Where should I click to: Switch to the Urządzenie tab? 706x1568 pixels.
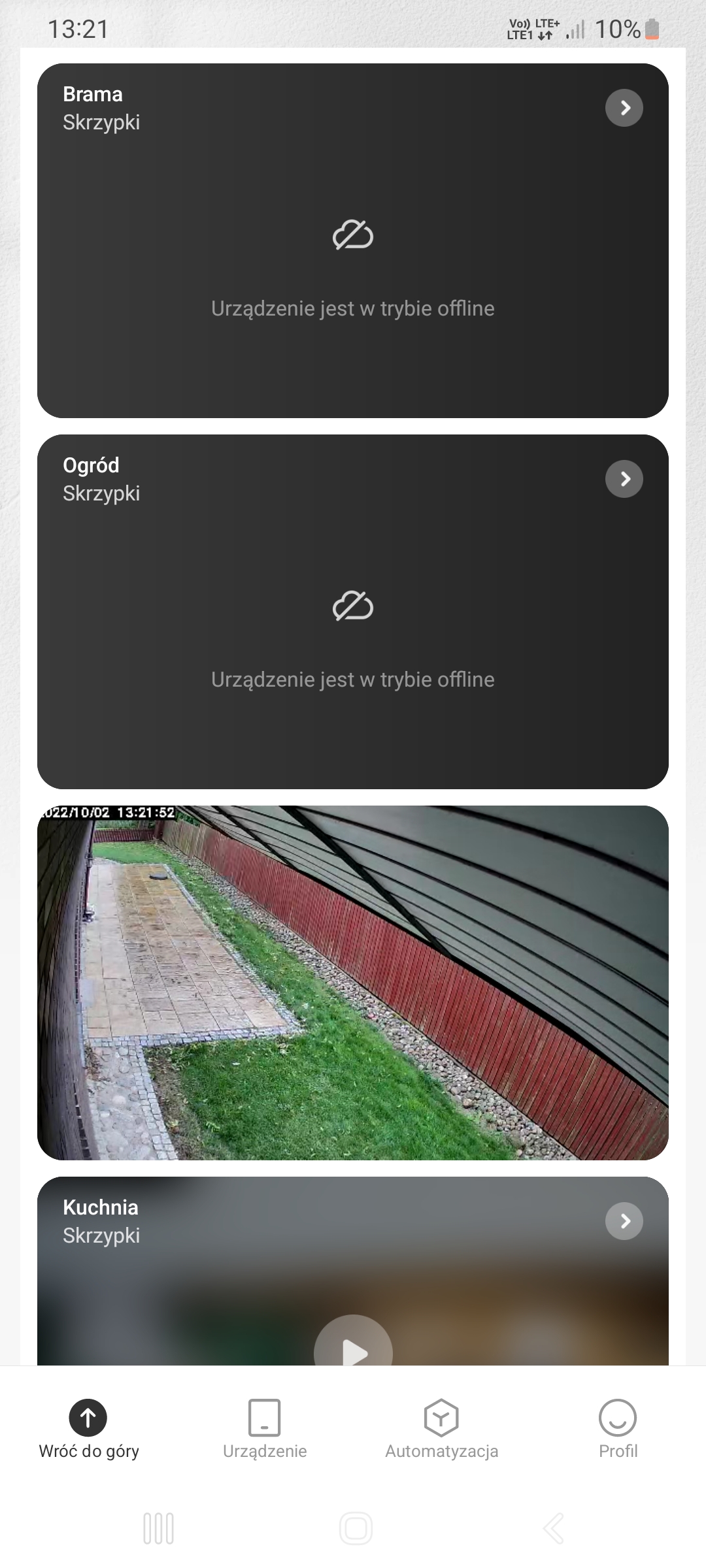(265, 1428)
